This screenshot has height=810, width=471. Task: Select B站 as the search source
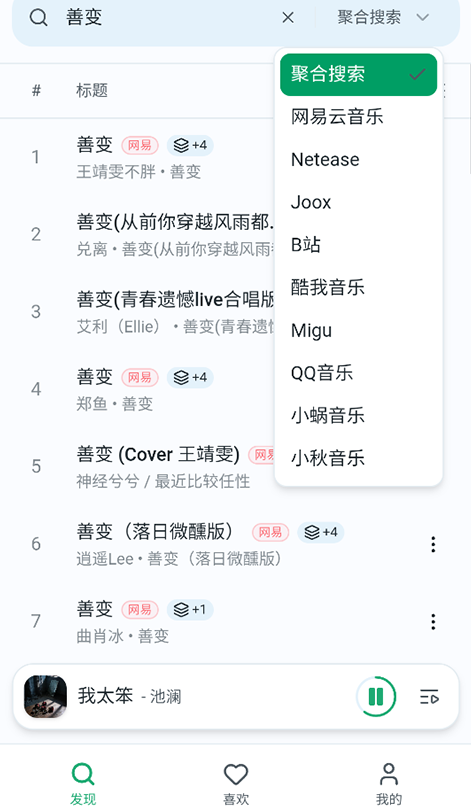(x=358, y=245)
